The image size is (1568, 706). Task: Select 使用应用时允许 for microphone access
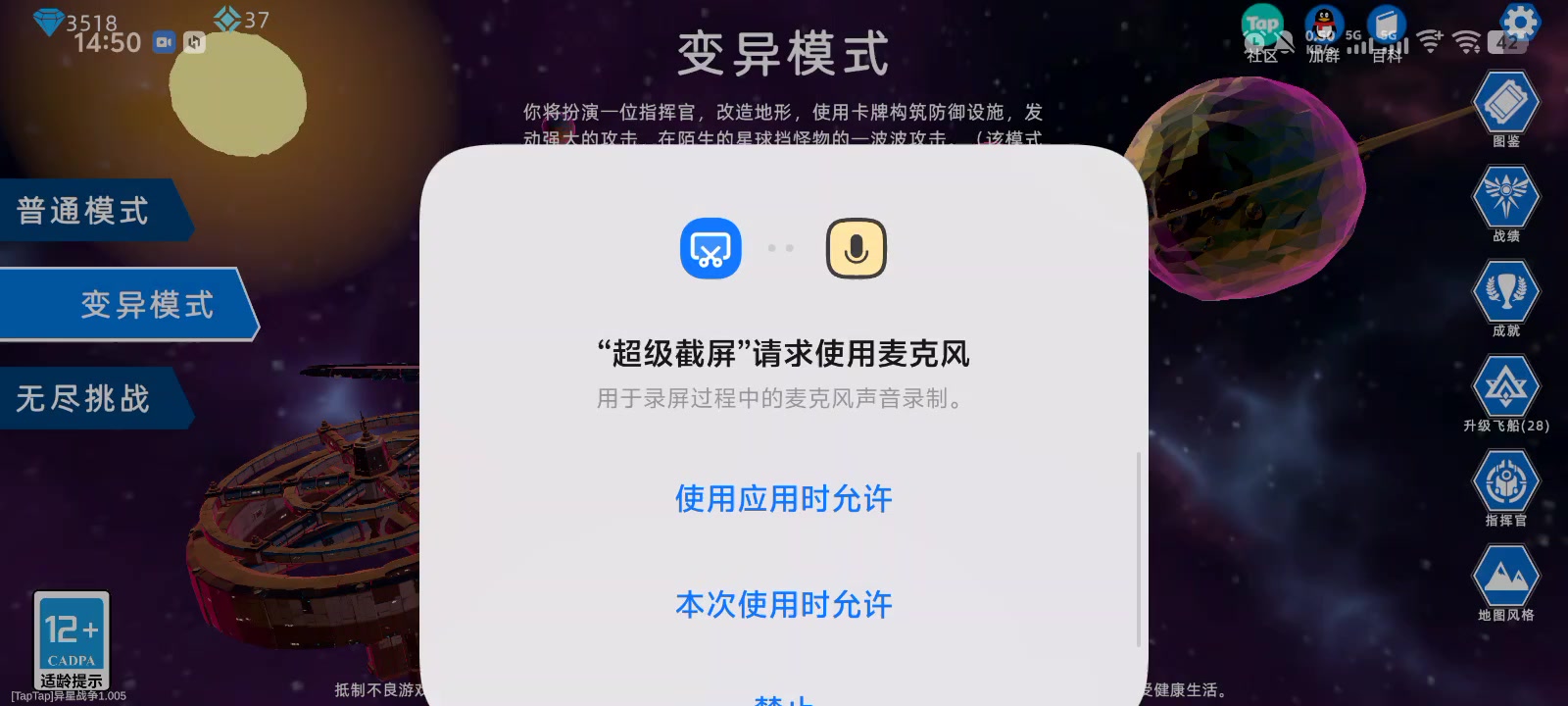[783, 499]
